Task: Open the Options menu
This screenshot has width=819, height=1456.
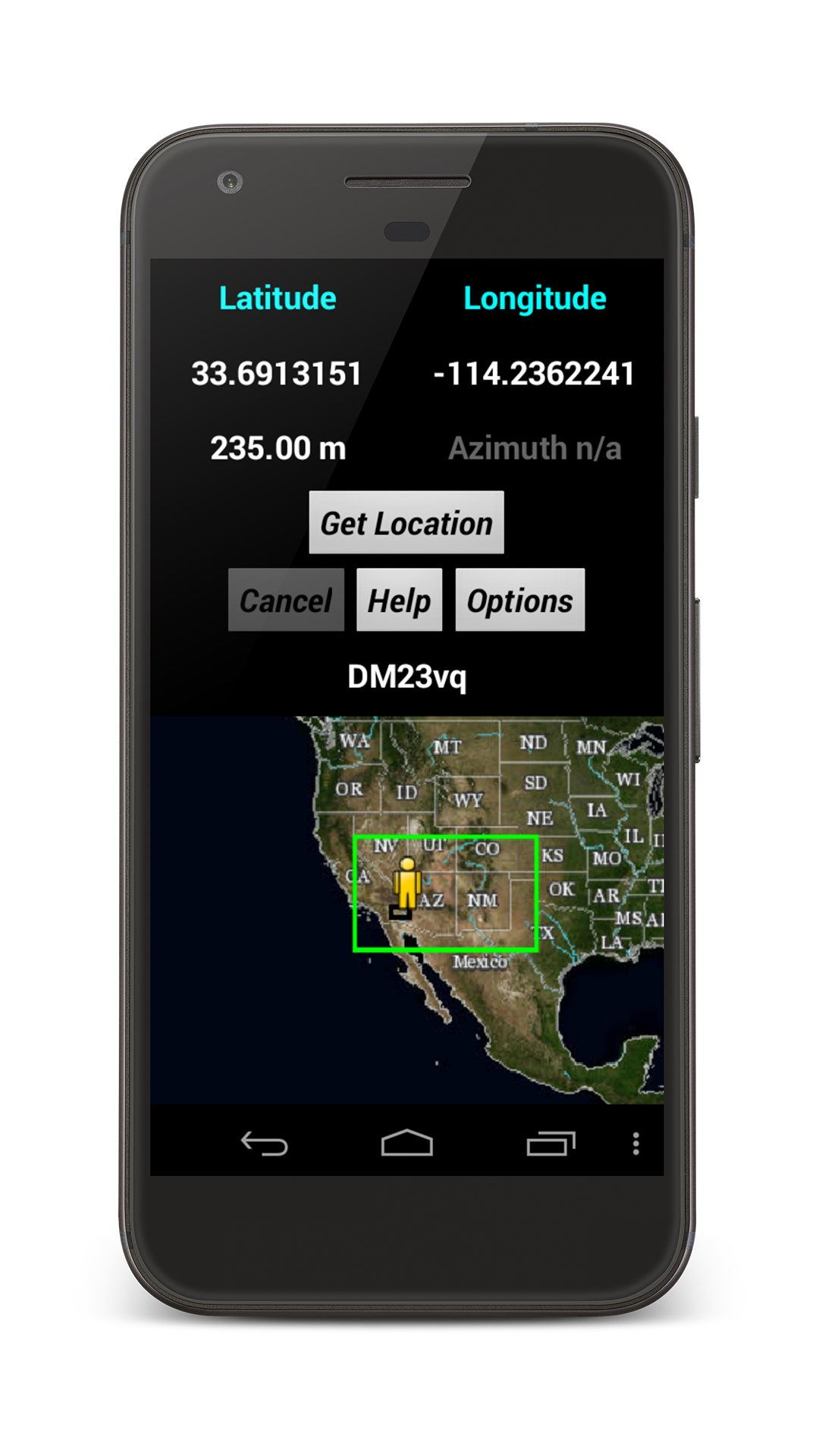Action: [x=519, y=600]
